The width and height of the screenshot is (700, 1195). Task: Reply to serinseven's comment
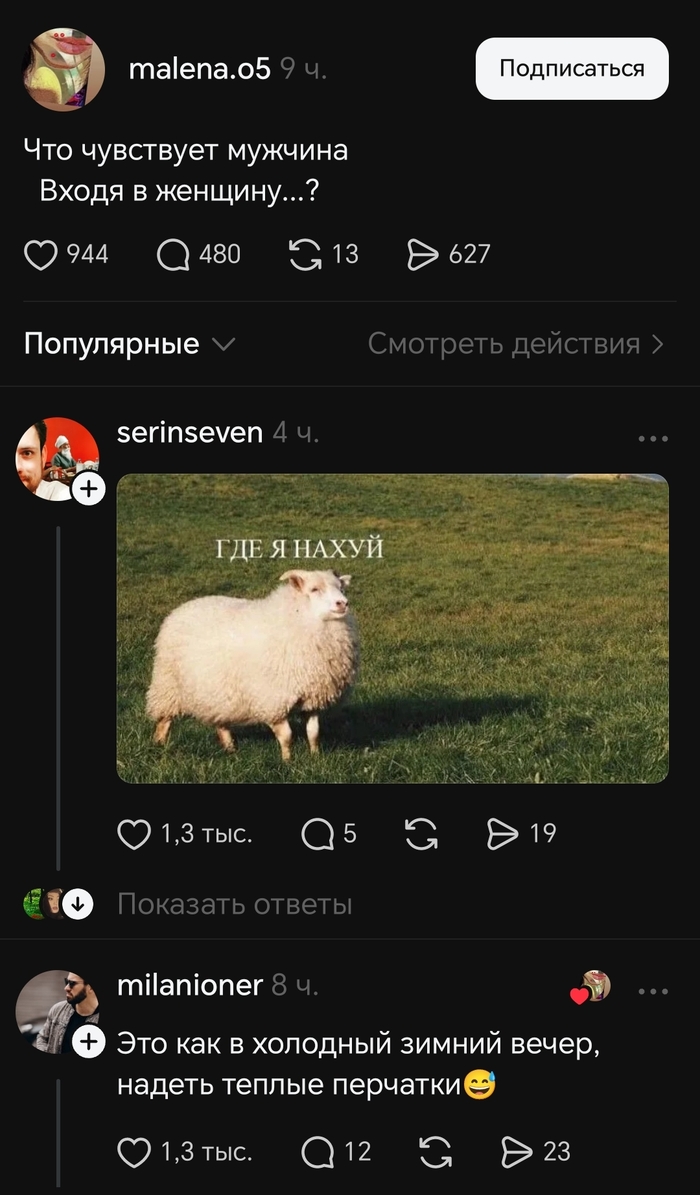click(x=317, y=834)
